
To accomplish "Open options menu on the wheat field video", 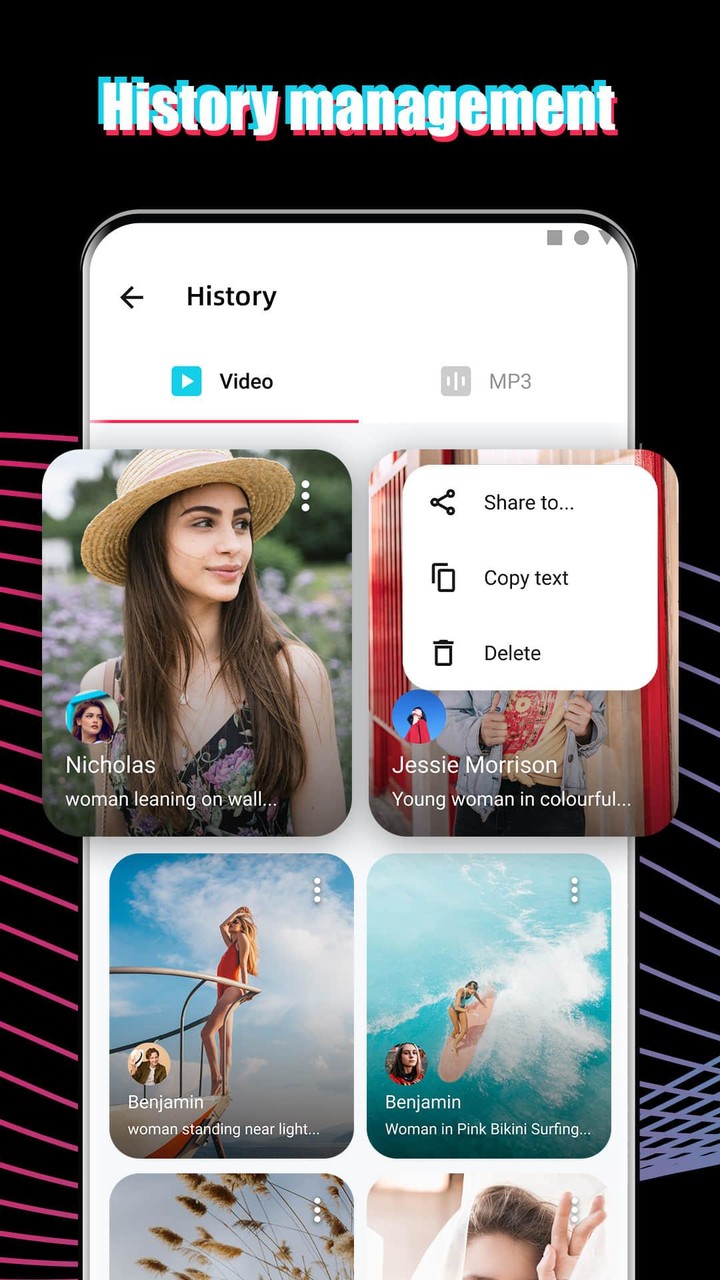I will (316, 1210).
